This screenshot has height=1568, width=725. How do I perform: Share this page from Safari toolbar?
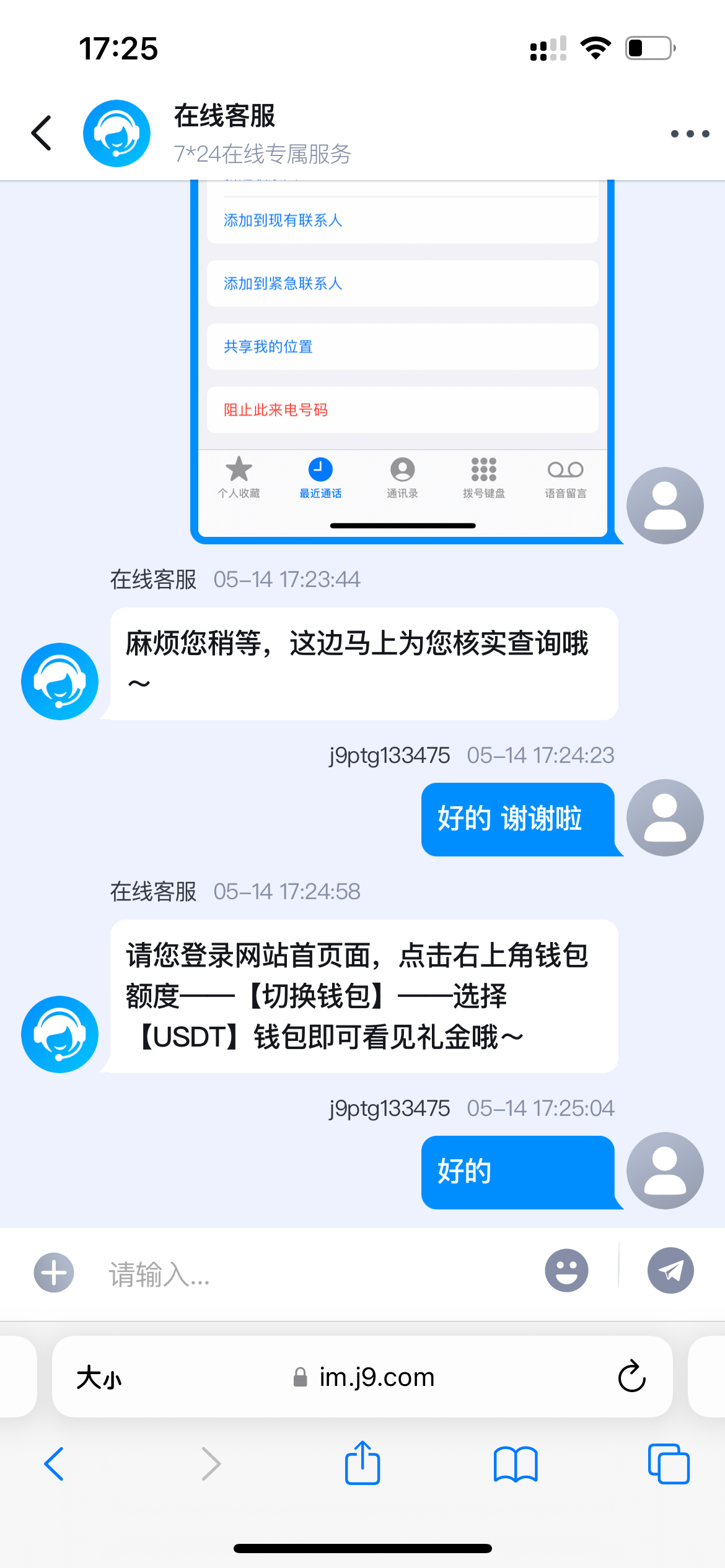362,1463
